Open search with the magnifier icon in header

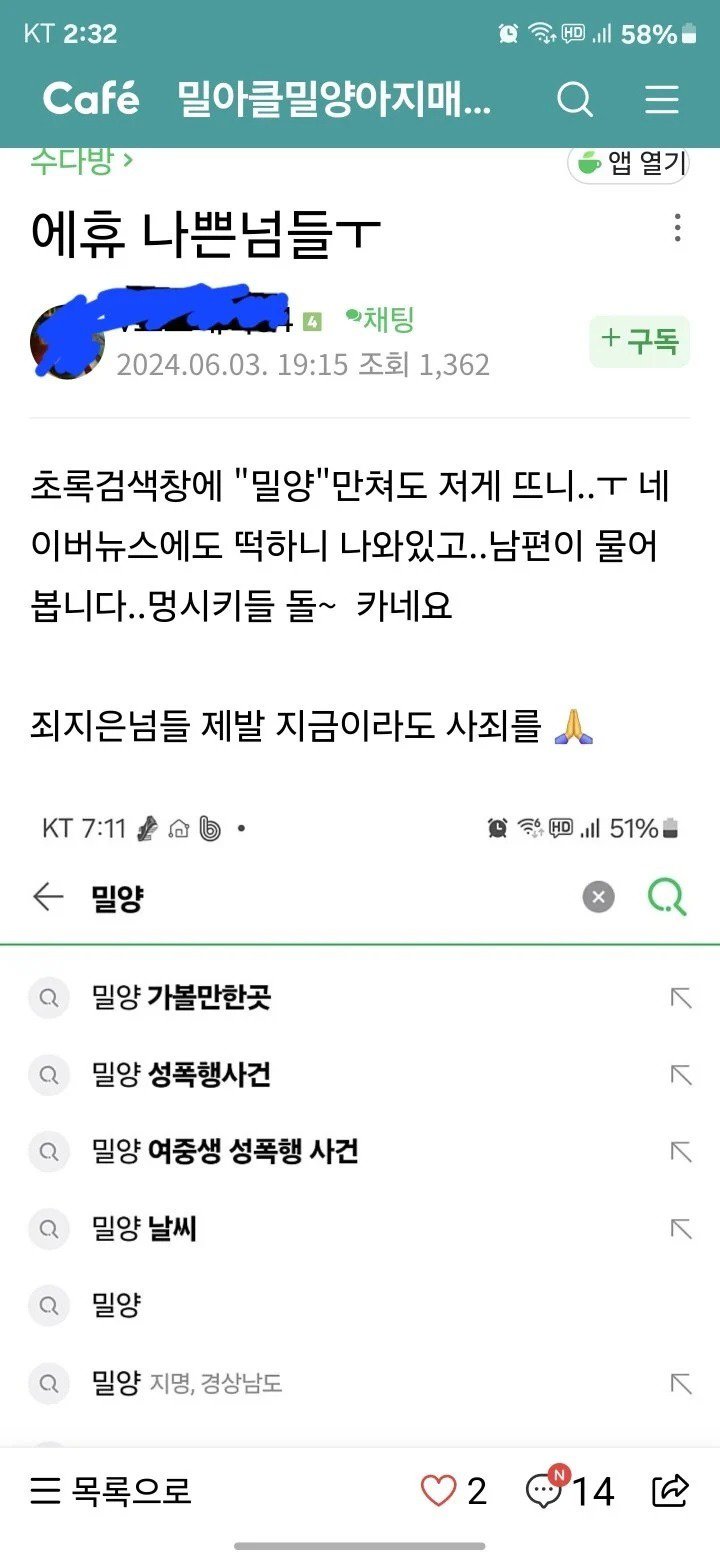(575, 100)
